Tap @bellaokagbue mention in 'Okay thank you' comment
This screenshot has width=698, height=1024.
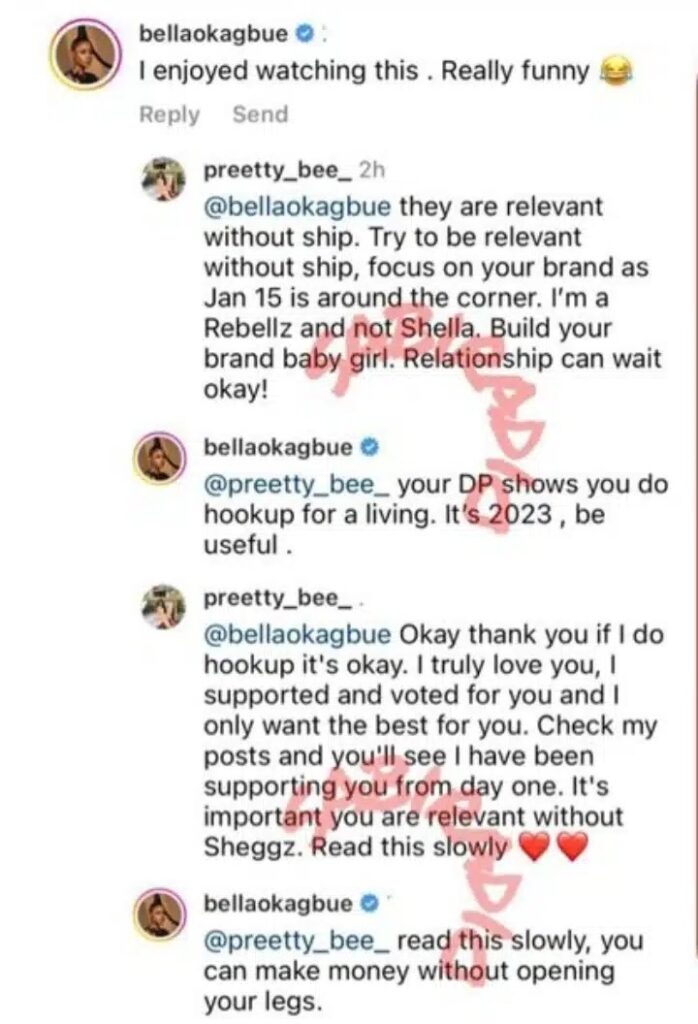coord(299,635)
